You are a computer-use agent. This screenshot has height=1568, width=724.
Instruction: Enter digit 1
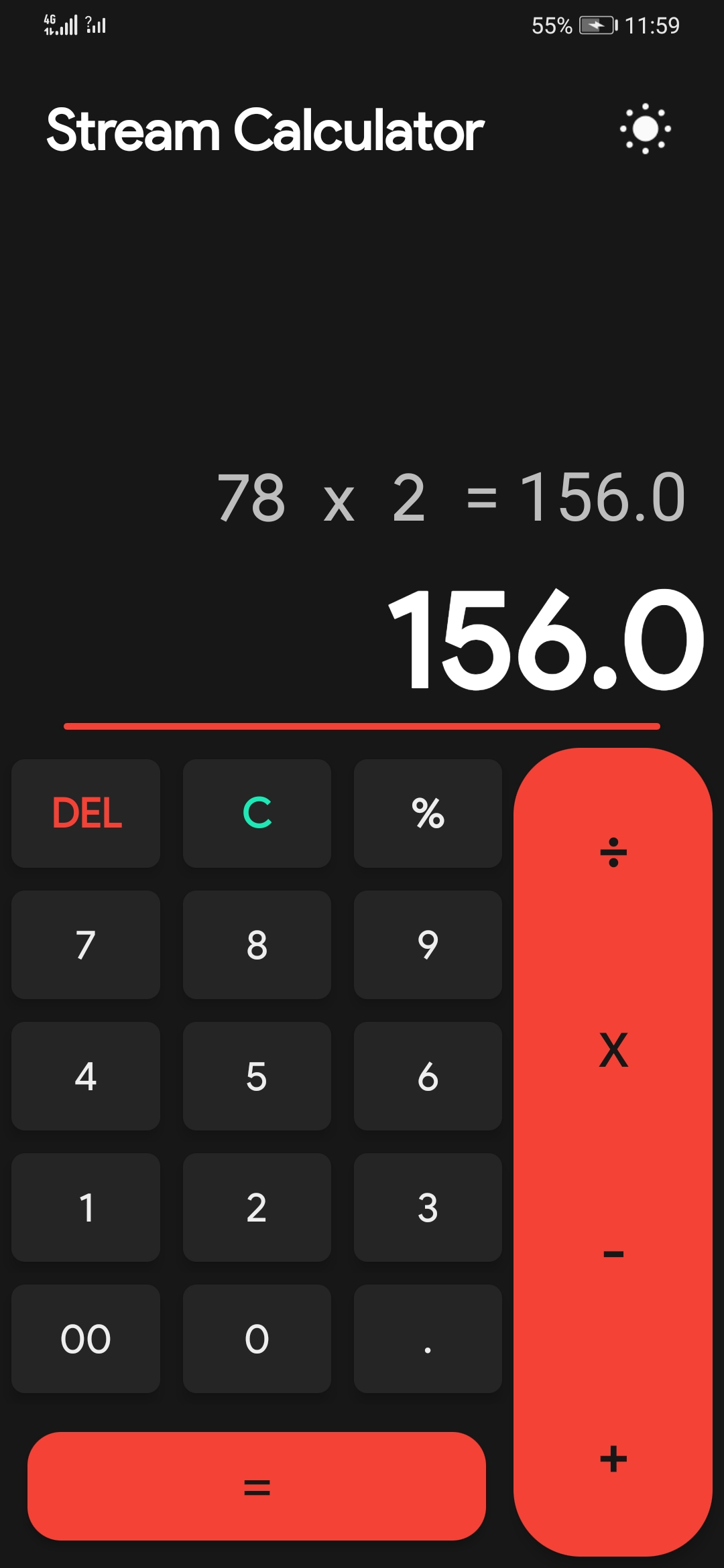86,1207
